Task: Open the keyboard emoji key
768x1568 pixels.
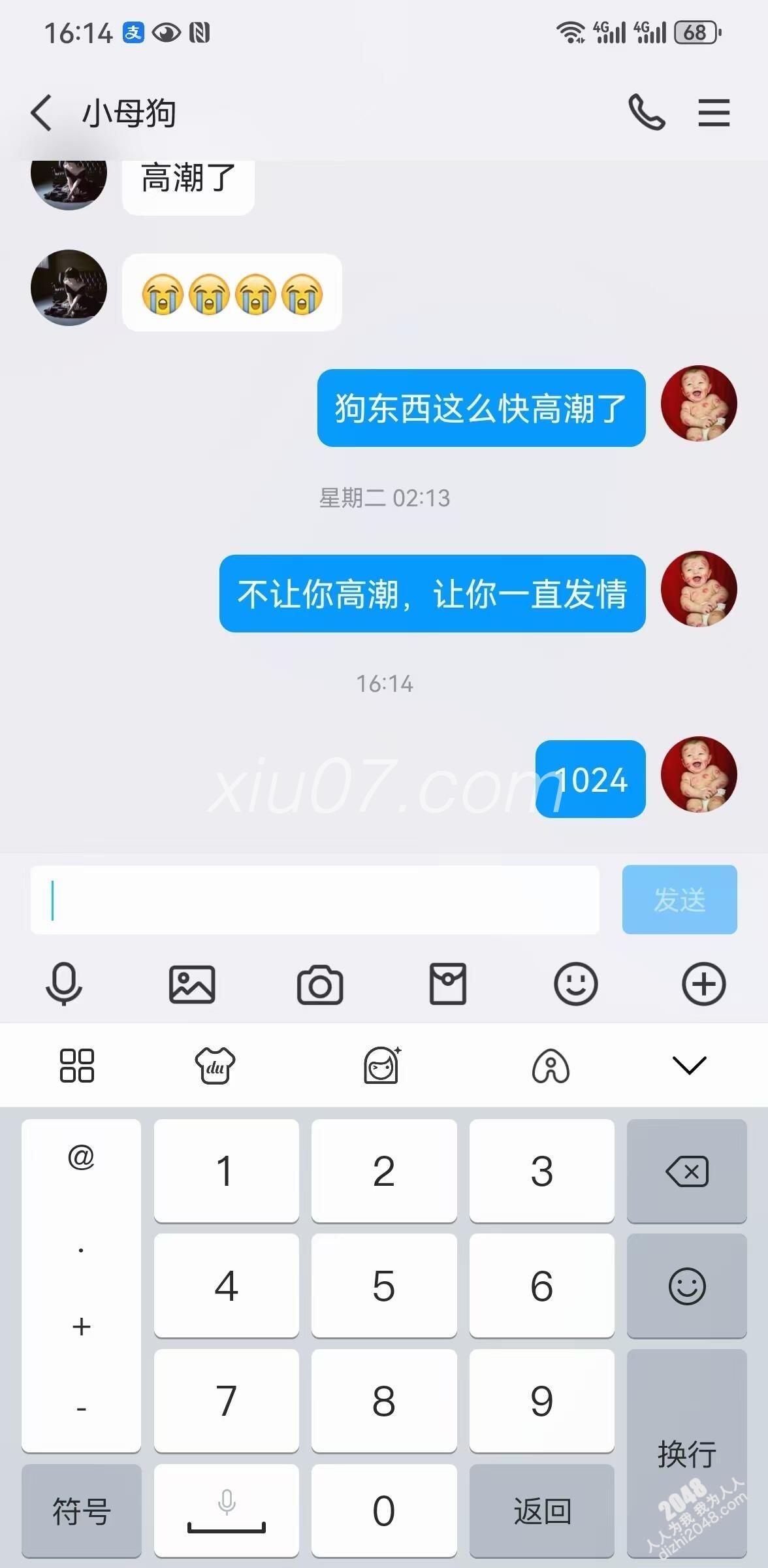Action: click(x=686, y=1286)
